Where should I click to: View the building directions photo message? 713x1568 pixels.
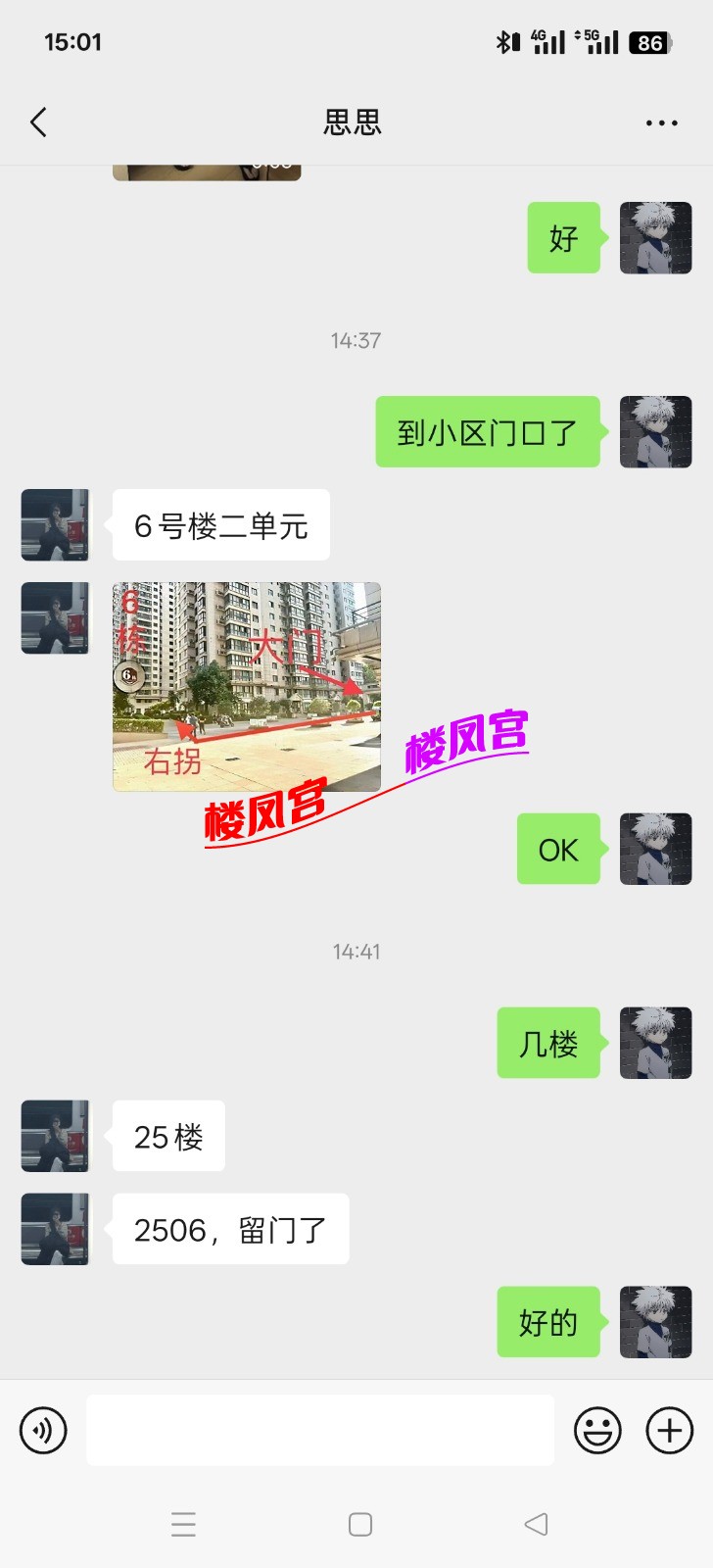[246, 686]
